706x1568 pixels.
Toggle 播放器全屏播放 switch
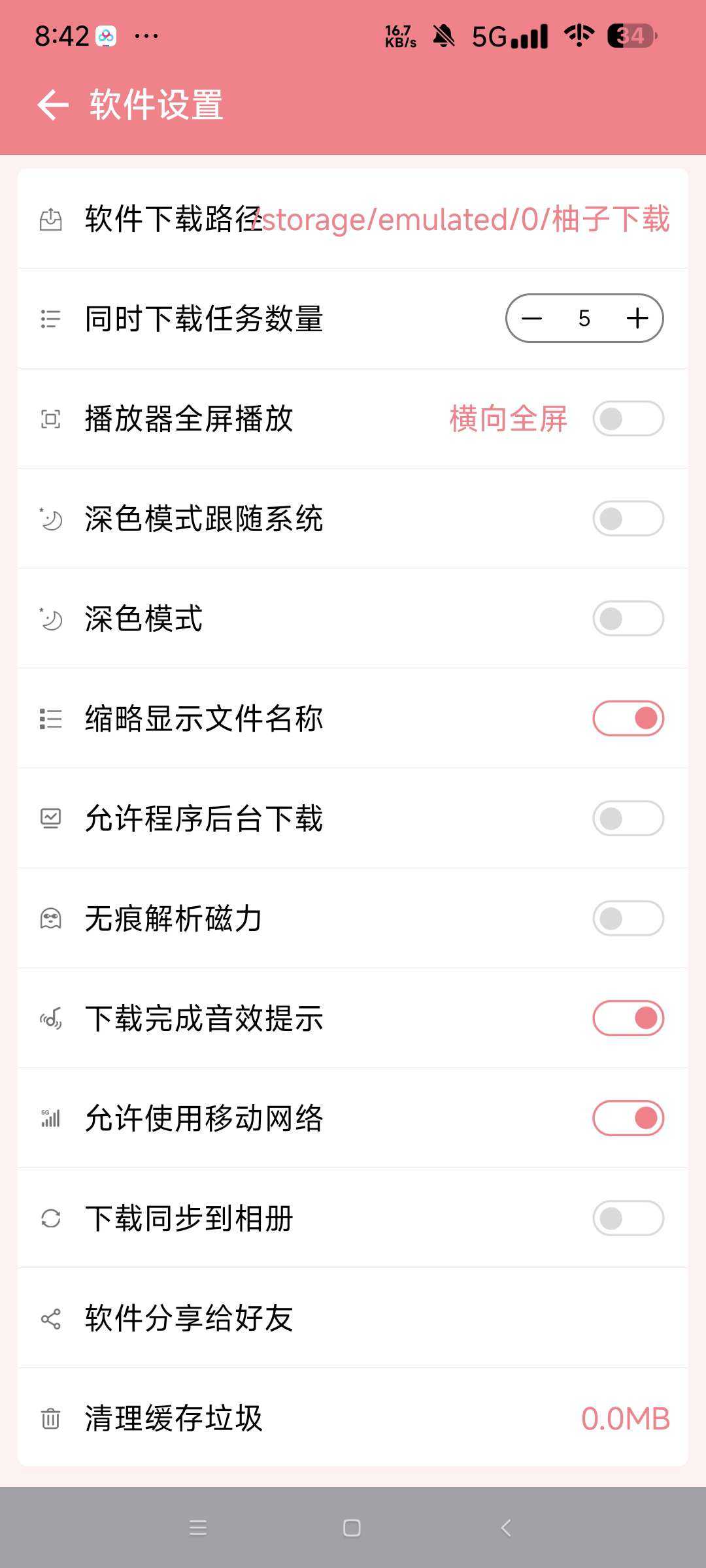point(628,419)
